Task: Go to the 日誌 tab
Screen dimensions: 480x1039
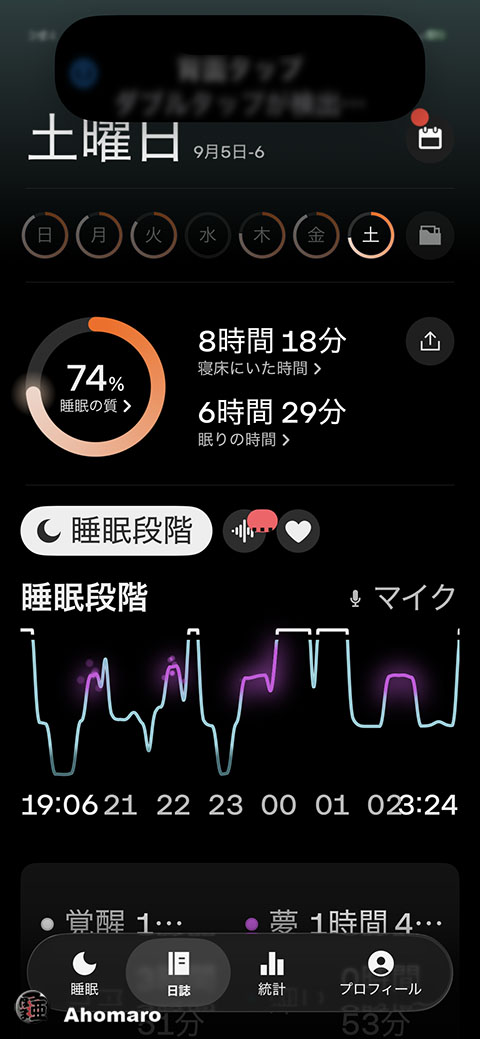Action: click(178, 973)
